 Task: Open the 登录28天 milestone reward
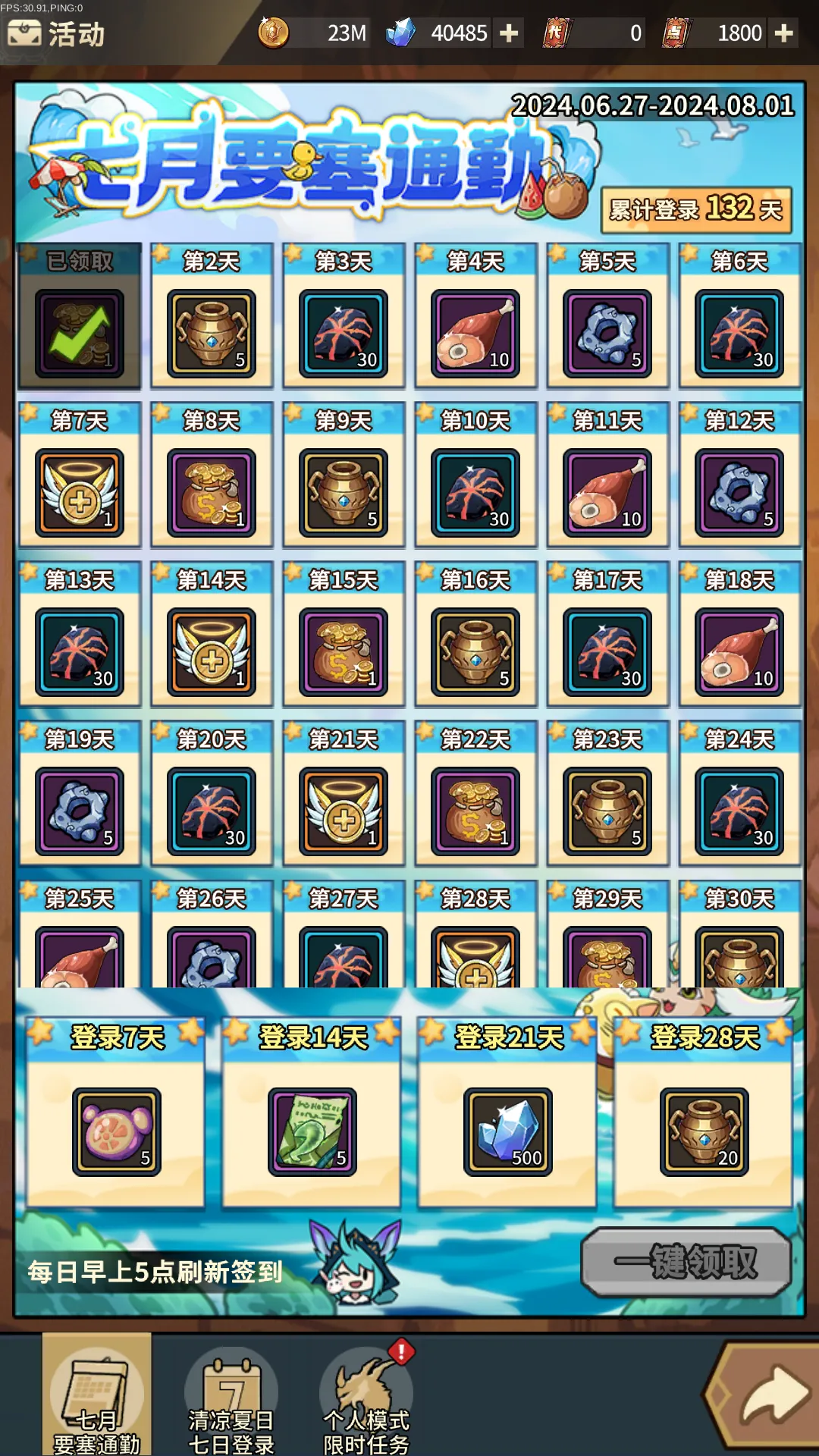click(x=704, y=1131)
